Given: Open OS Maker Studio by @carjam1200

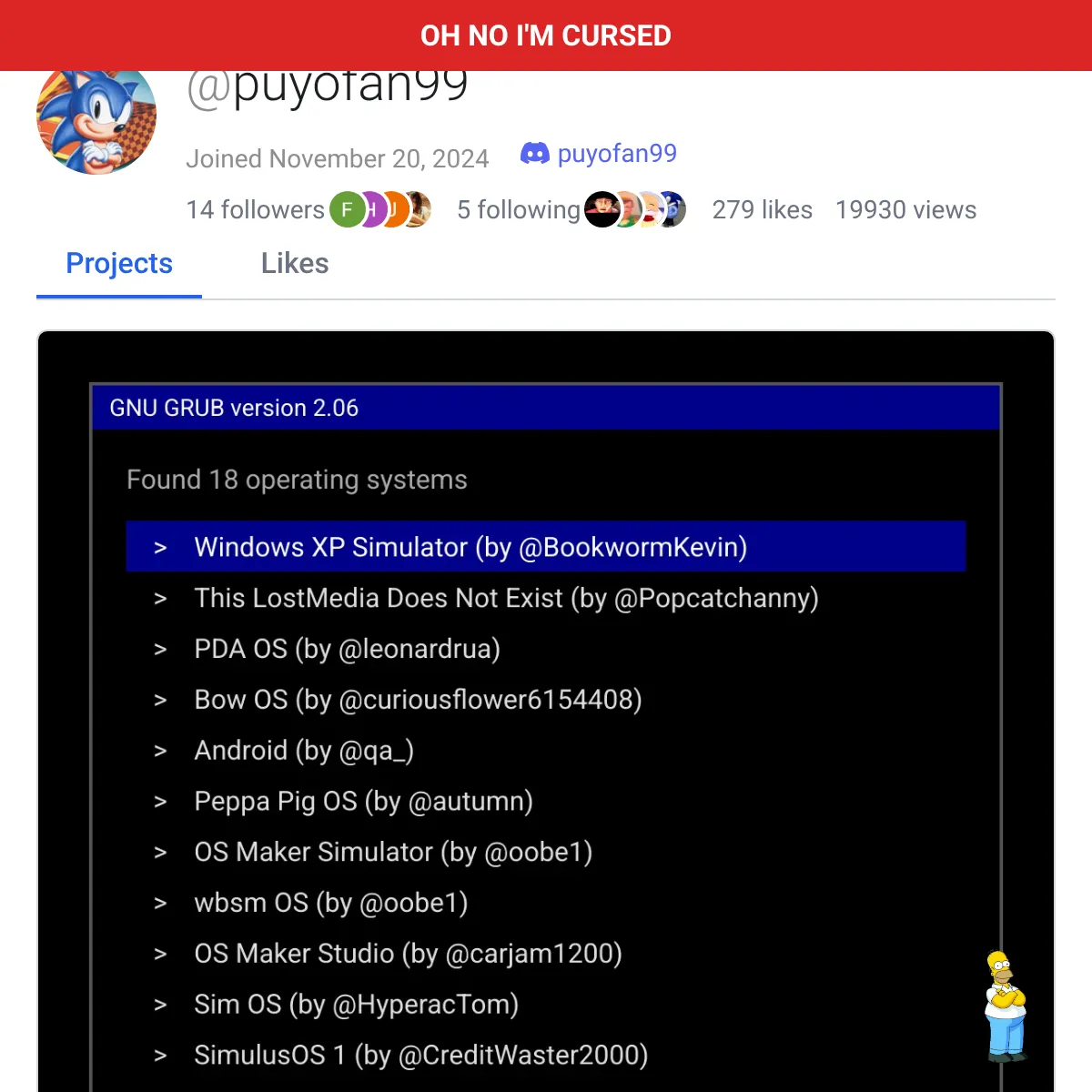Looking at the screenshot, I should [x=408, y=954].
